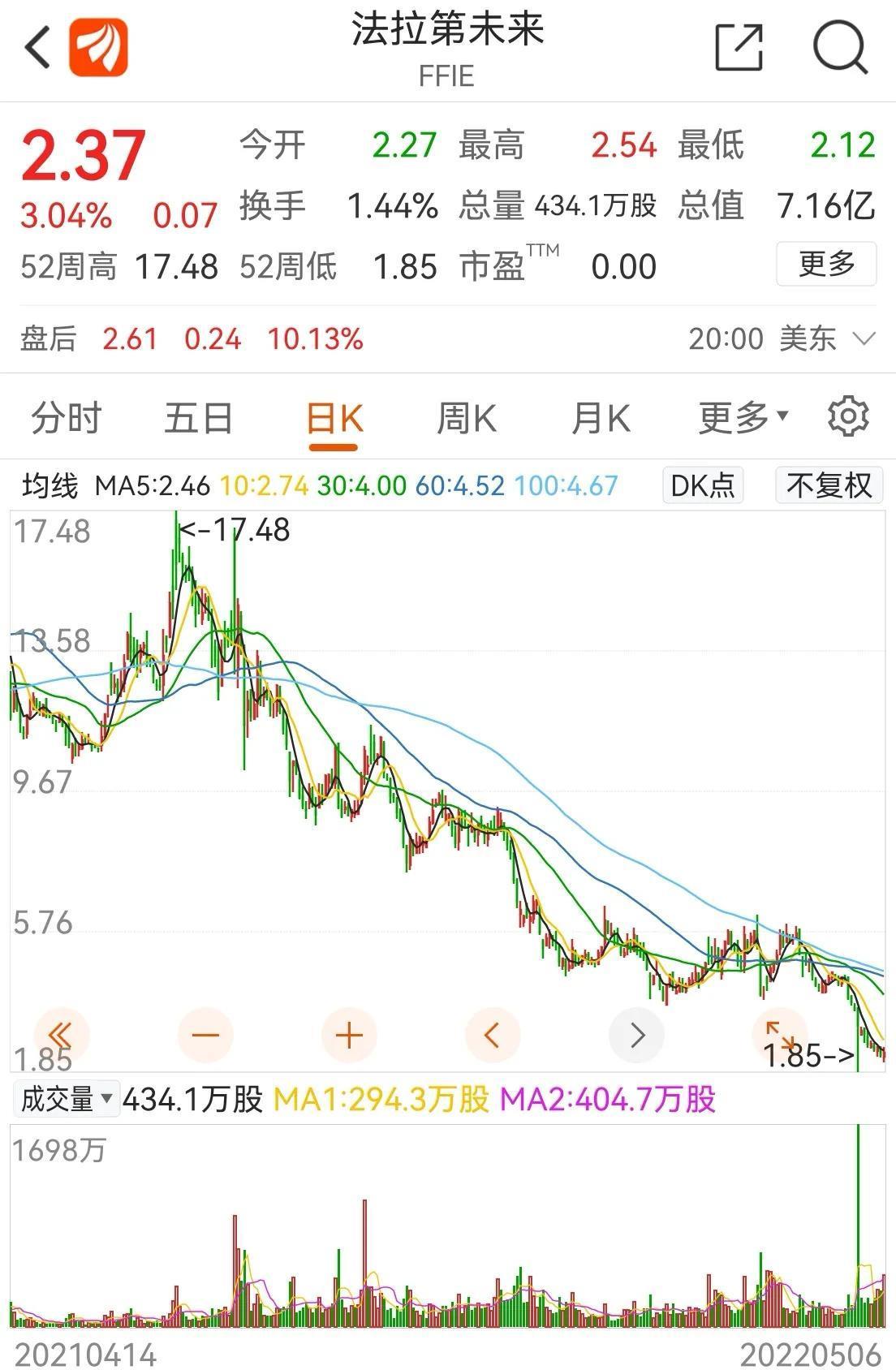Viewport: 896px width, 1370px height.
Task: Open the 成交量 indicator dropdown
Action: click(67, 1100)
